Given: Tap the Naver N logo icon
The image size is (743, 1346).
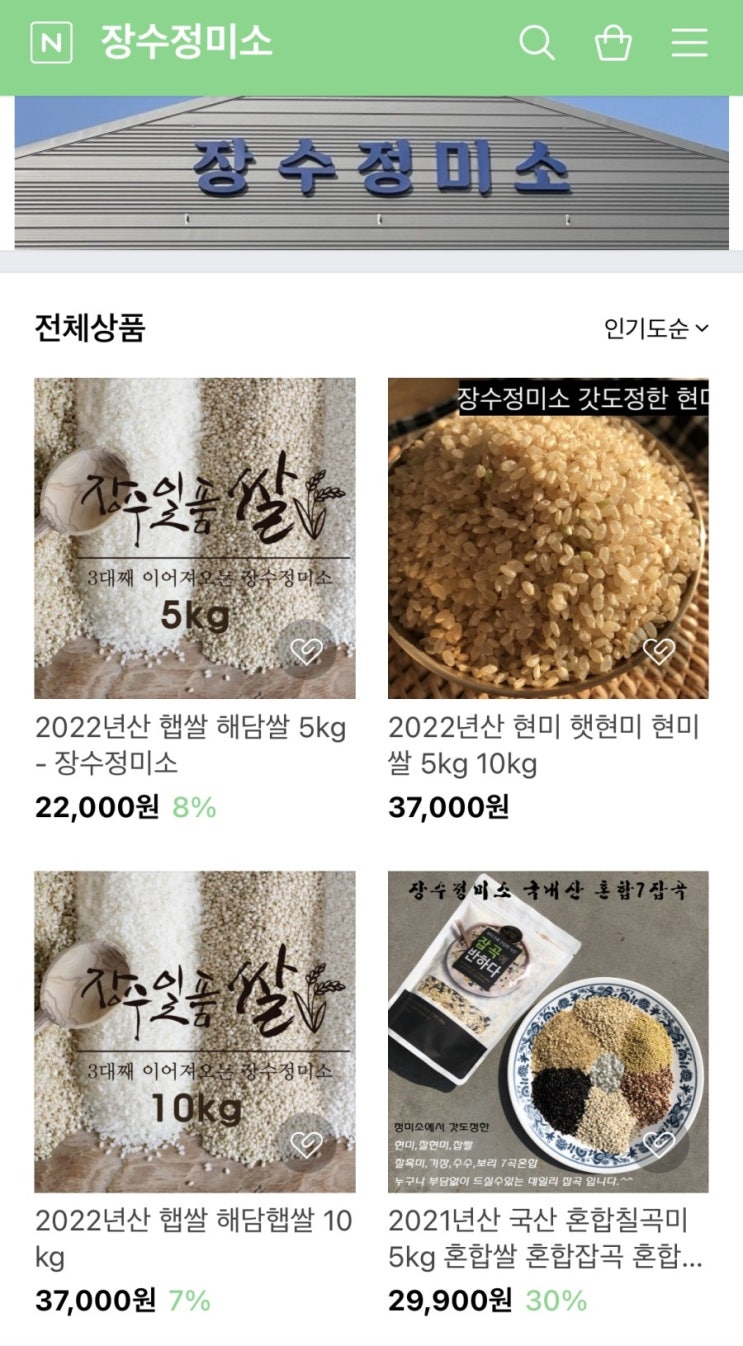Looking at the screenshot, I should click(51, 43).
